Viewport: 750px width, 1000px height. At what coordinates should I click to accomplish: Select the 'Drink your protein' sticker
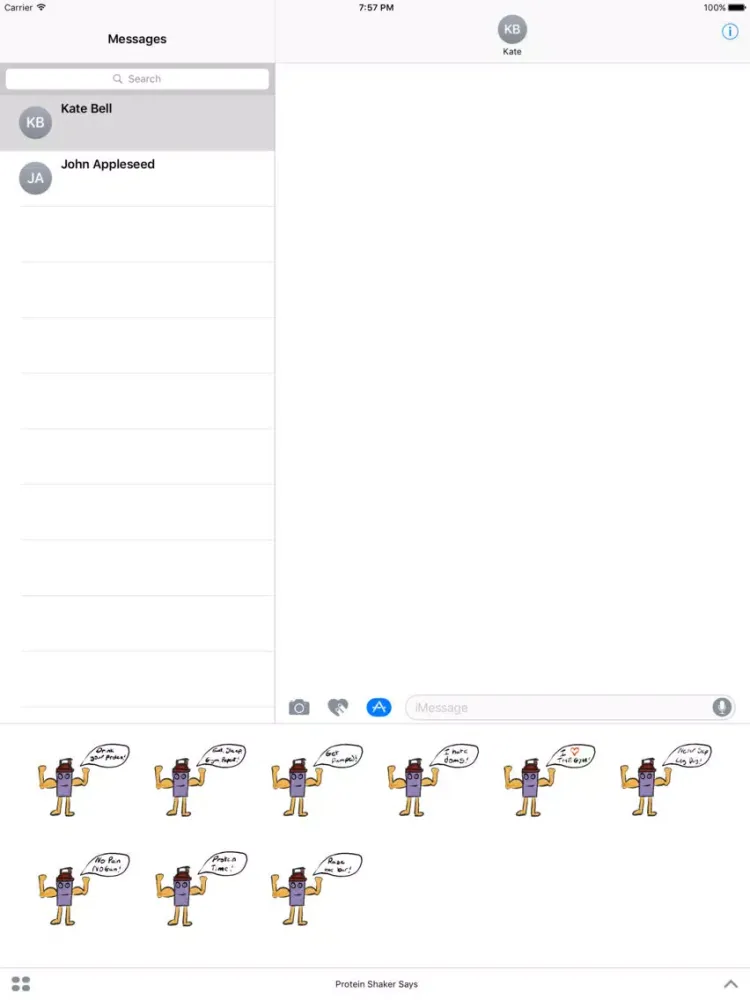click(82, 780)
